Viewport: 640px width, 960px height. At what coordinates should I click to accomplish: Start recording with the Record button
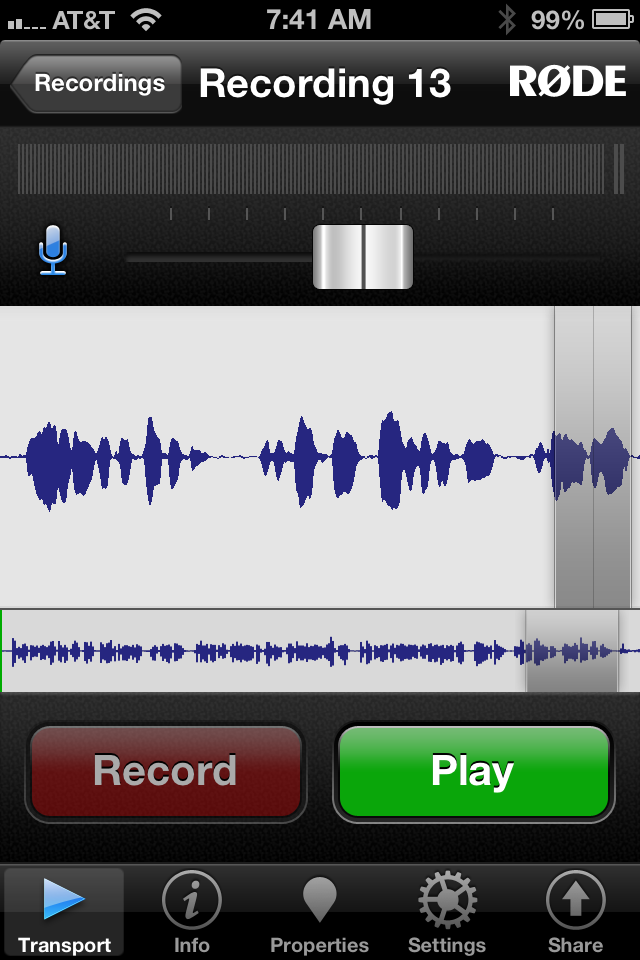click(x=165, y=771)
